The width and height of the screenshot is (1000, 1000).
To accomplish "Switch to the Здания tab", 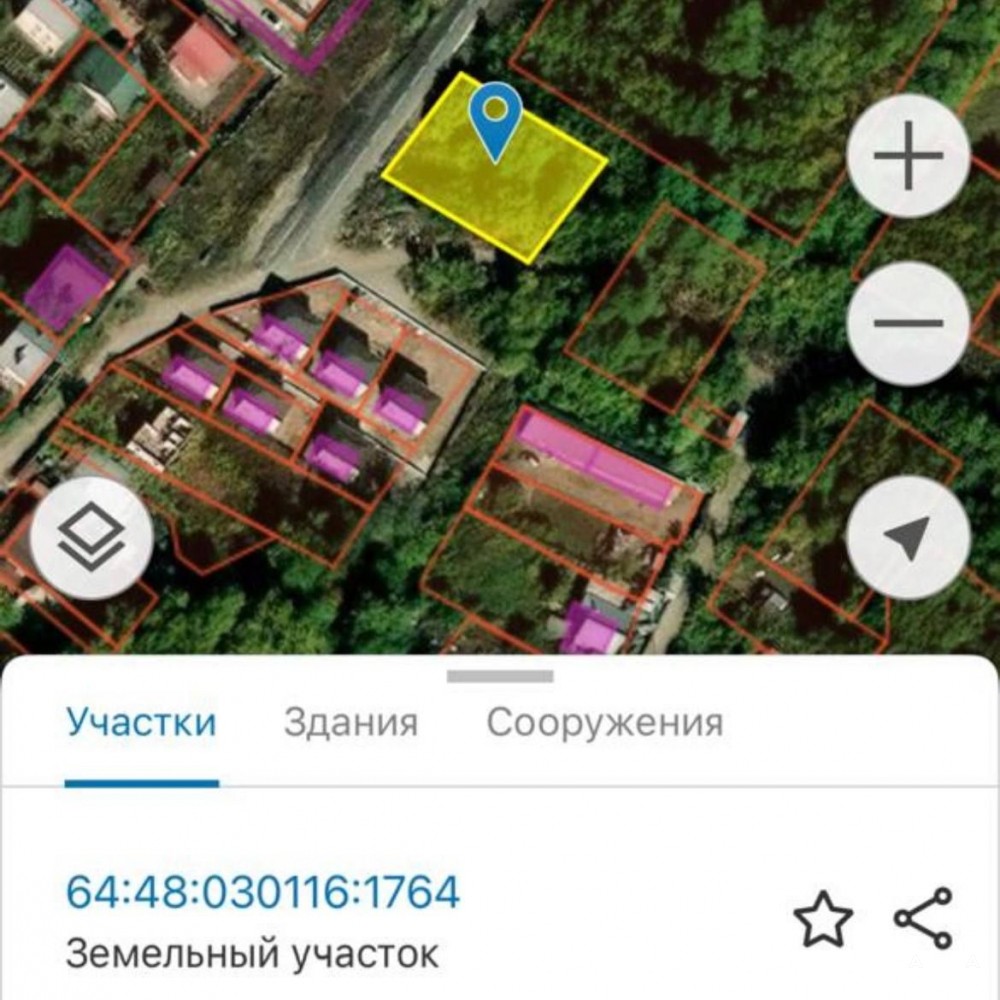I will coord(351,722).
